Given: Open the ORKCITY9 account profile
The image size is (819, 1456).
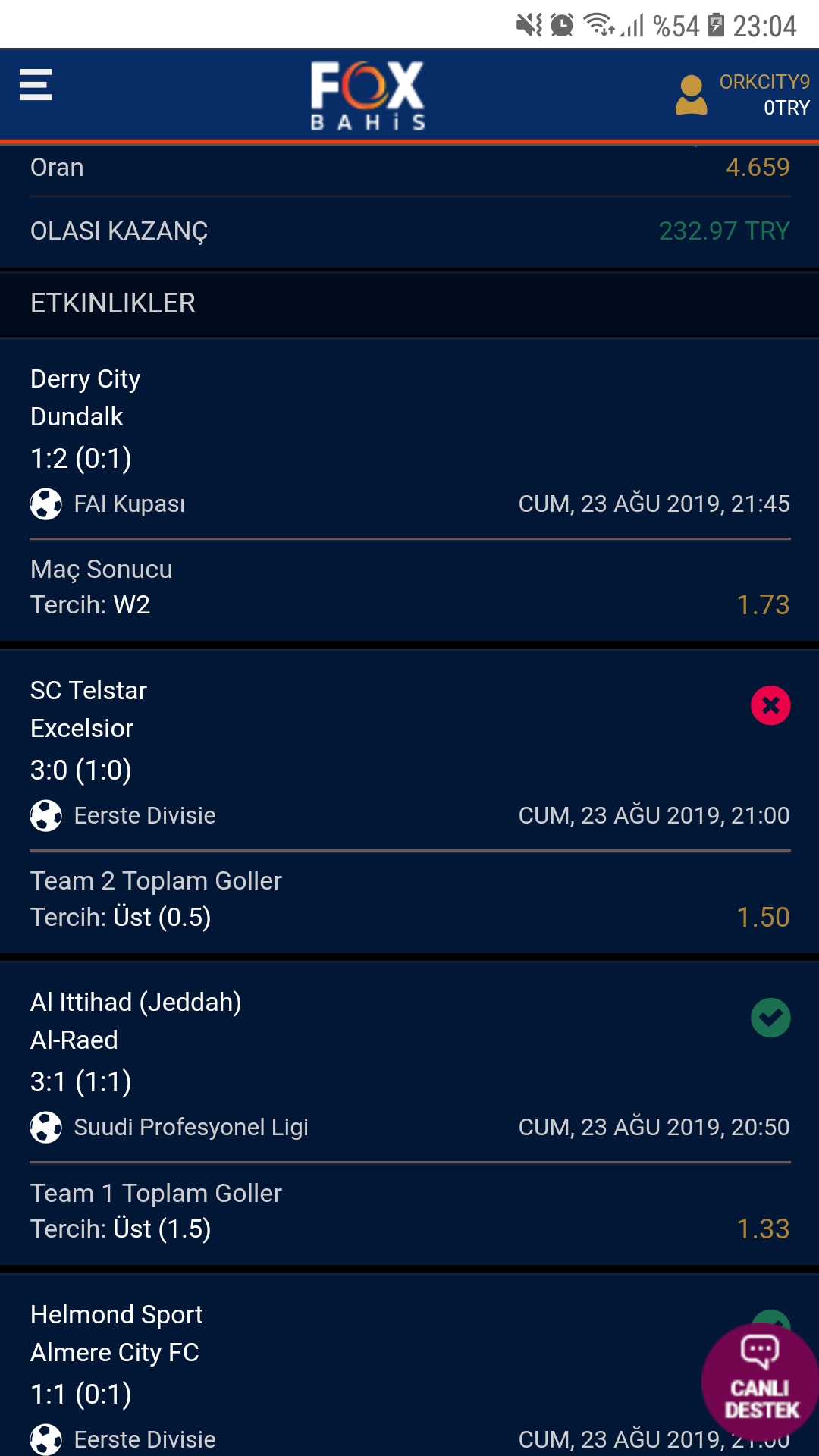Looking at the screenshot, I should (x=742, y=95).
